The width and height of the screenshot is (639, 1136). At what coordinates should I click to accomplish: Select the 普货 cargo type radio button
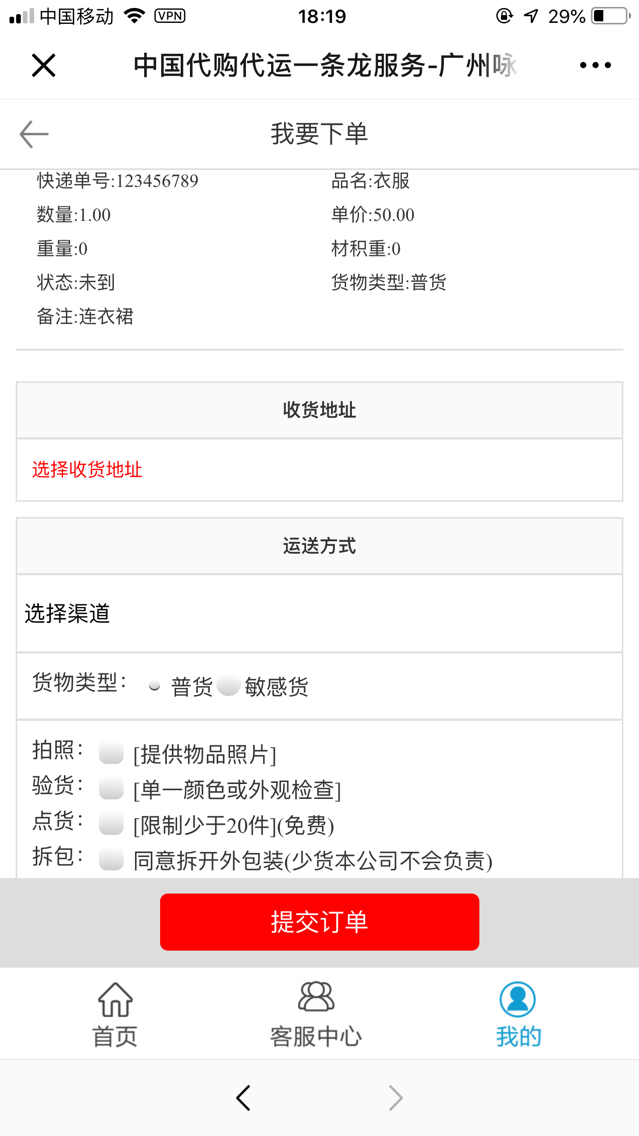coord(154,686)
